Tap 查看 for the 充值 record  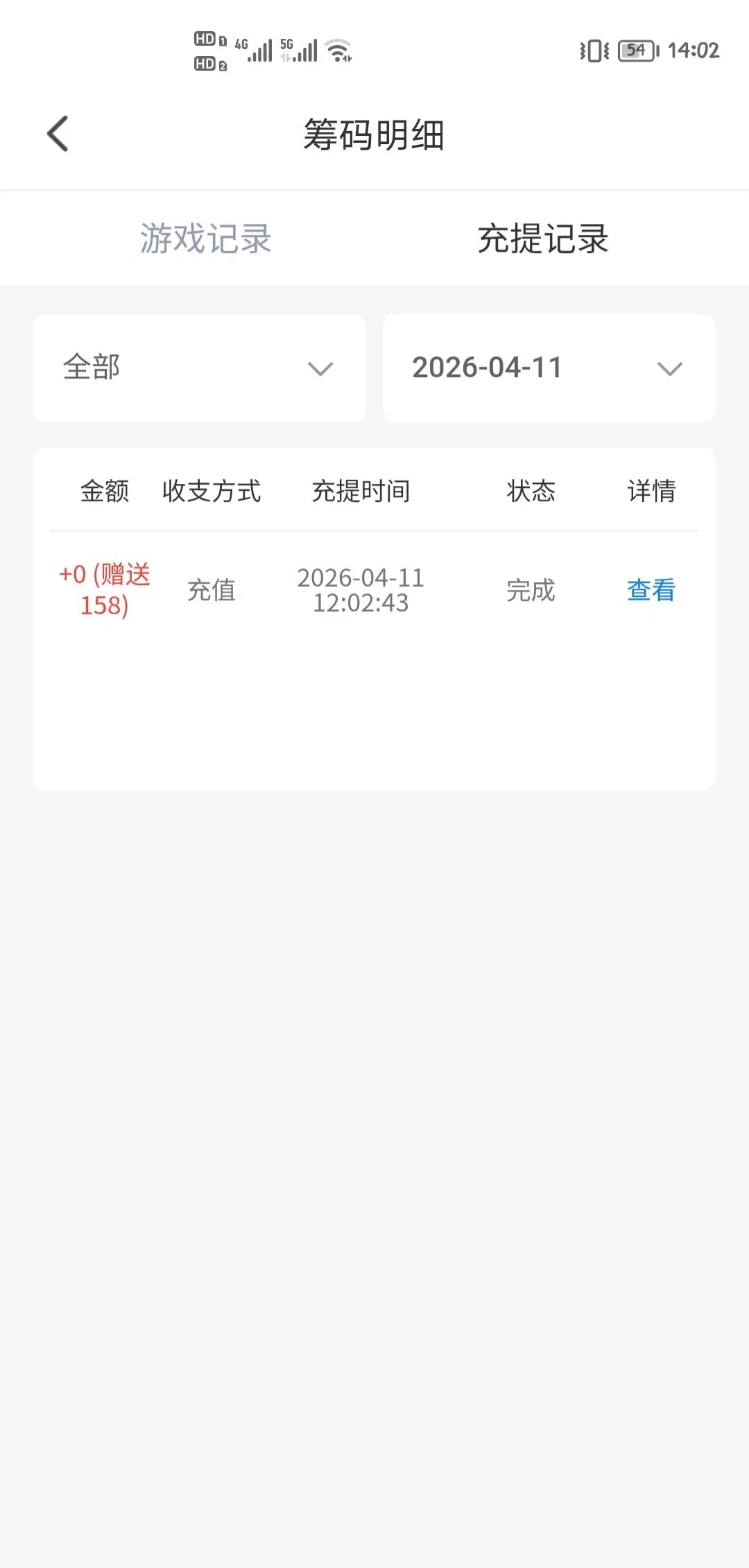click(x=651, y=591)
